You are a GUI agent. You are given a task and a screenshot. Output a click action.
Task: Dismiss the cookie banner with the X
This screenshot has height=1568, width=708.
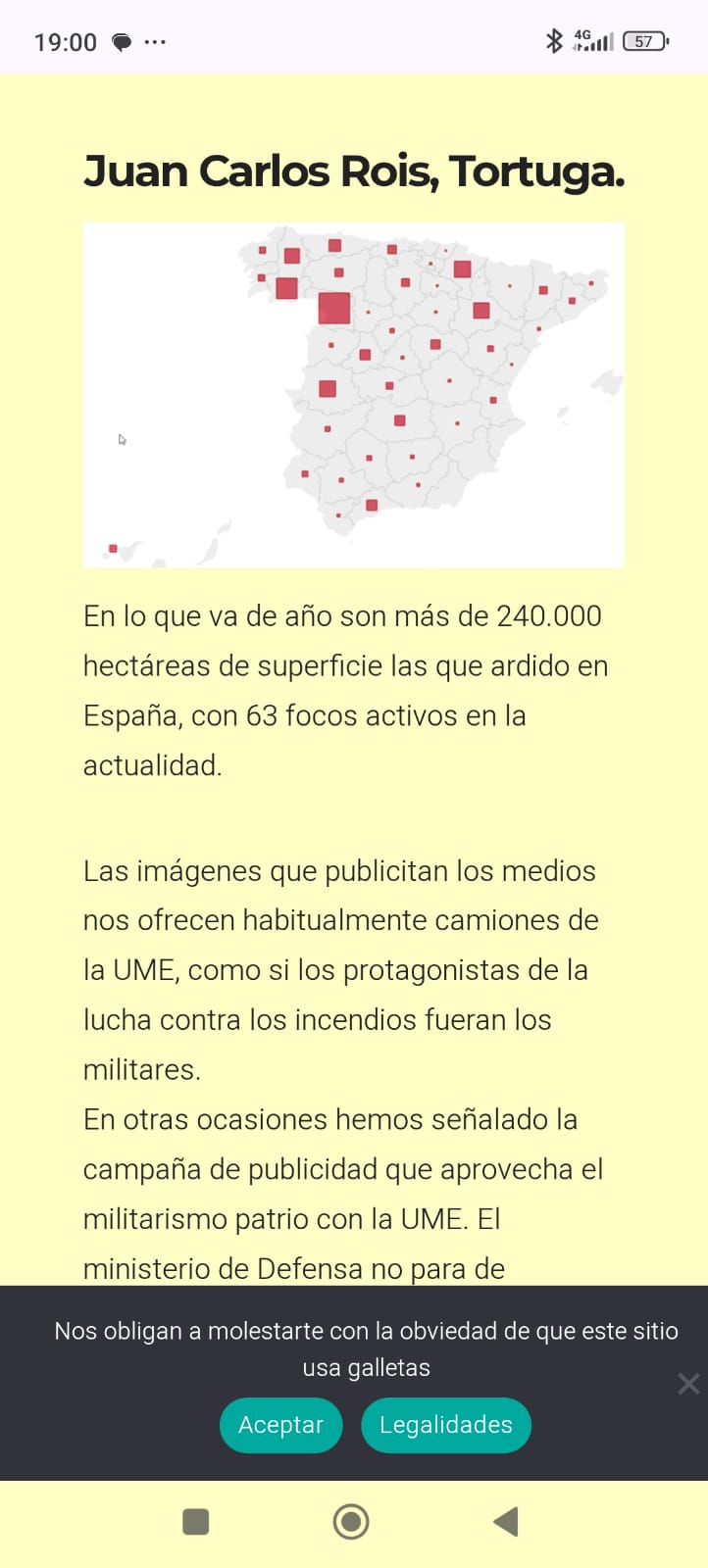pos(688,1384)
